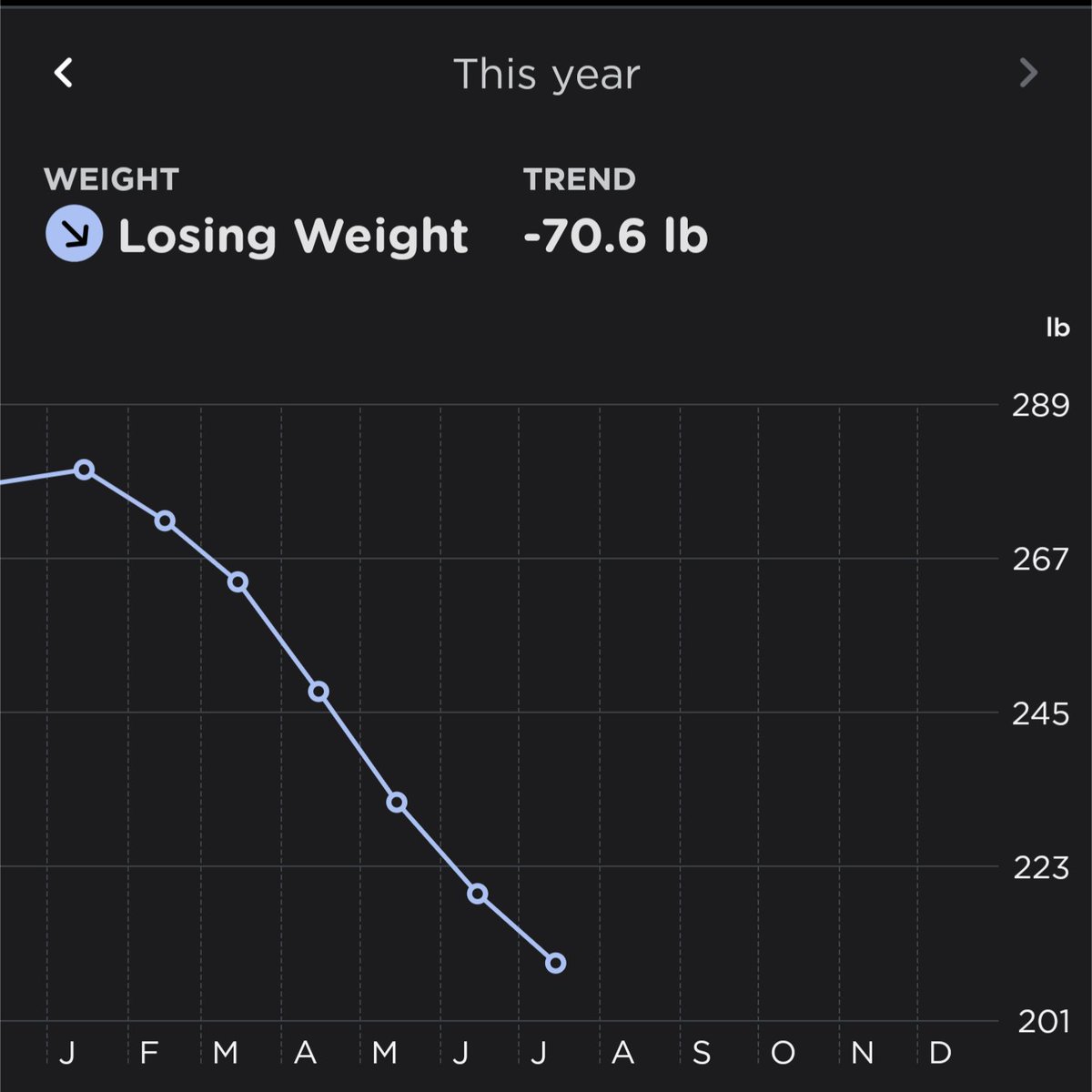Go to the previous year with left chevron
Screen dimensions: 1092x1092
click(64, 73)
